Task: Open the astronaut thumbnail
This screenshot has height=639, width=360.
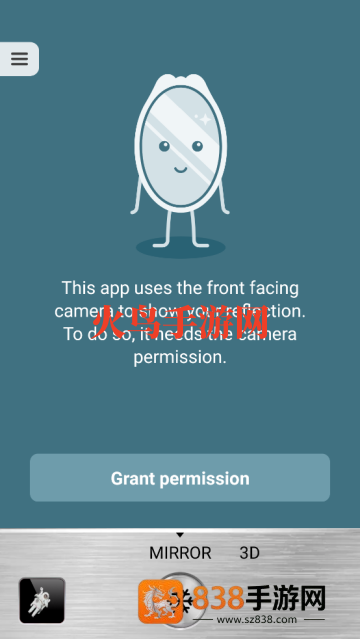Action: [42, 600]
